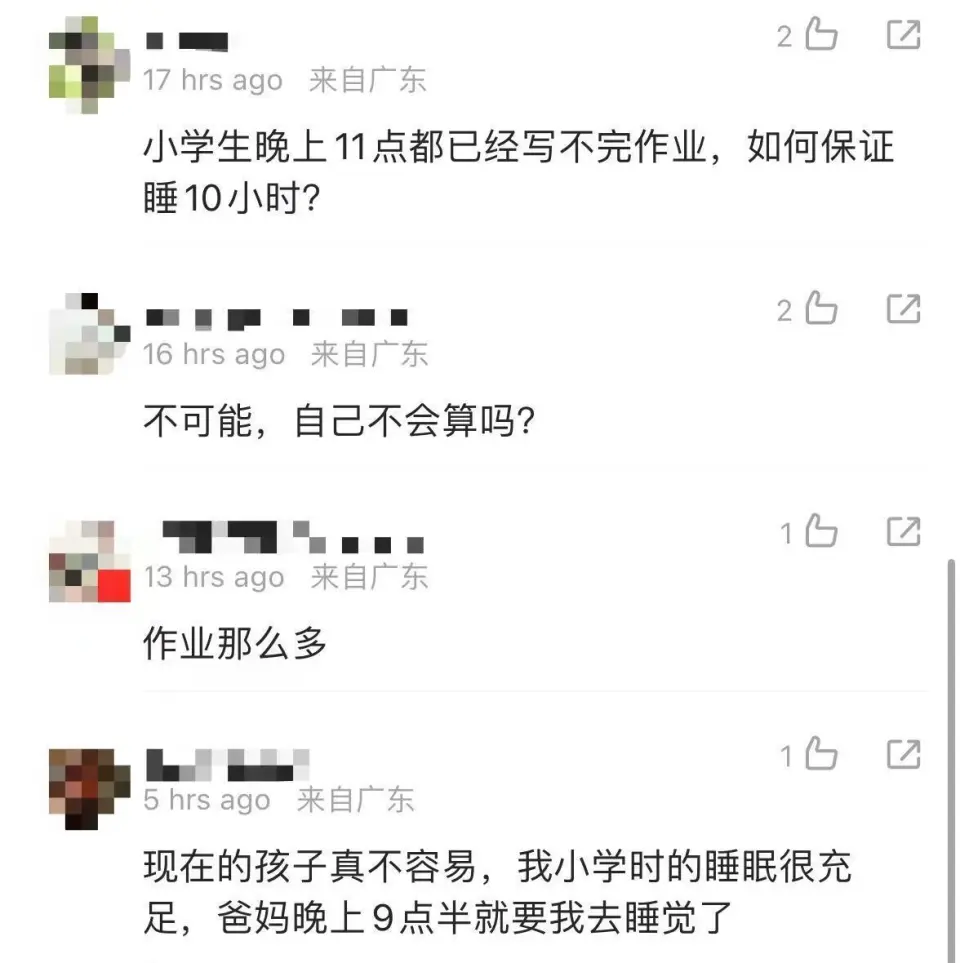The height and width of the screenshot is (963, 960).
Task: Share the comment 不可能，自己不会算吗
Action: 903,309
